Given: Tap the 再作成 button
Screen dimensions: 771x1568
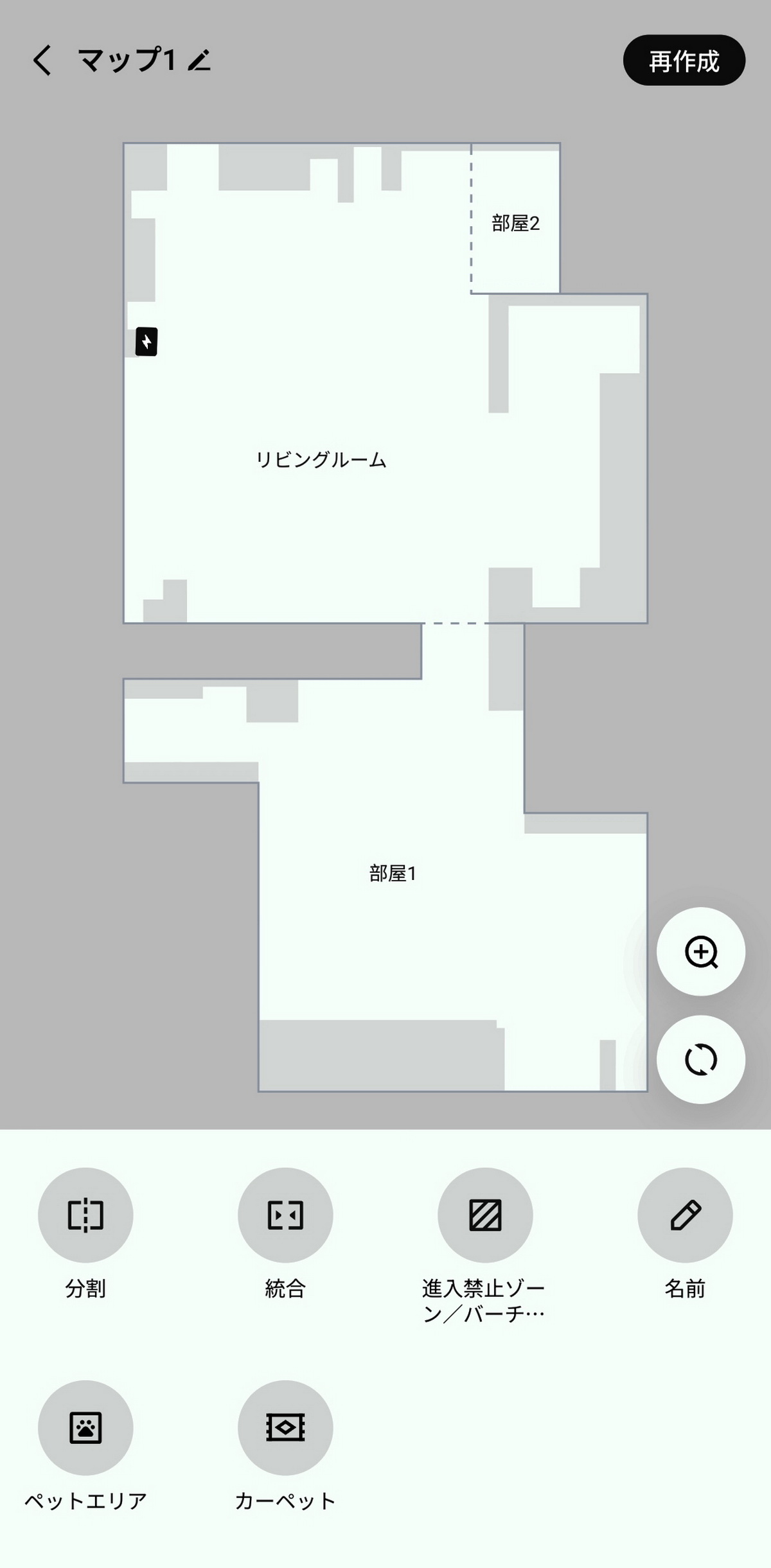Looking at the screenshot, I should point(684,60).
